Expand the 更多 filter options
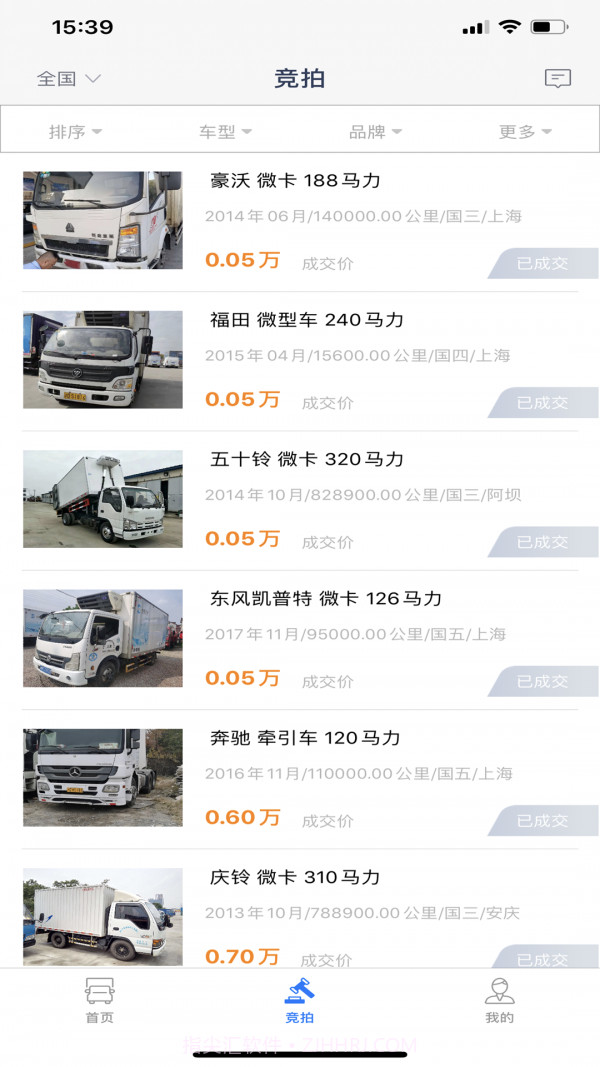 (x=525, y=132)
